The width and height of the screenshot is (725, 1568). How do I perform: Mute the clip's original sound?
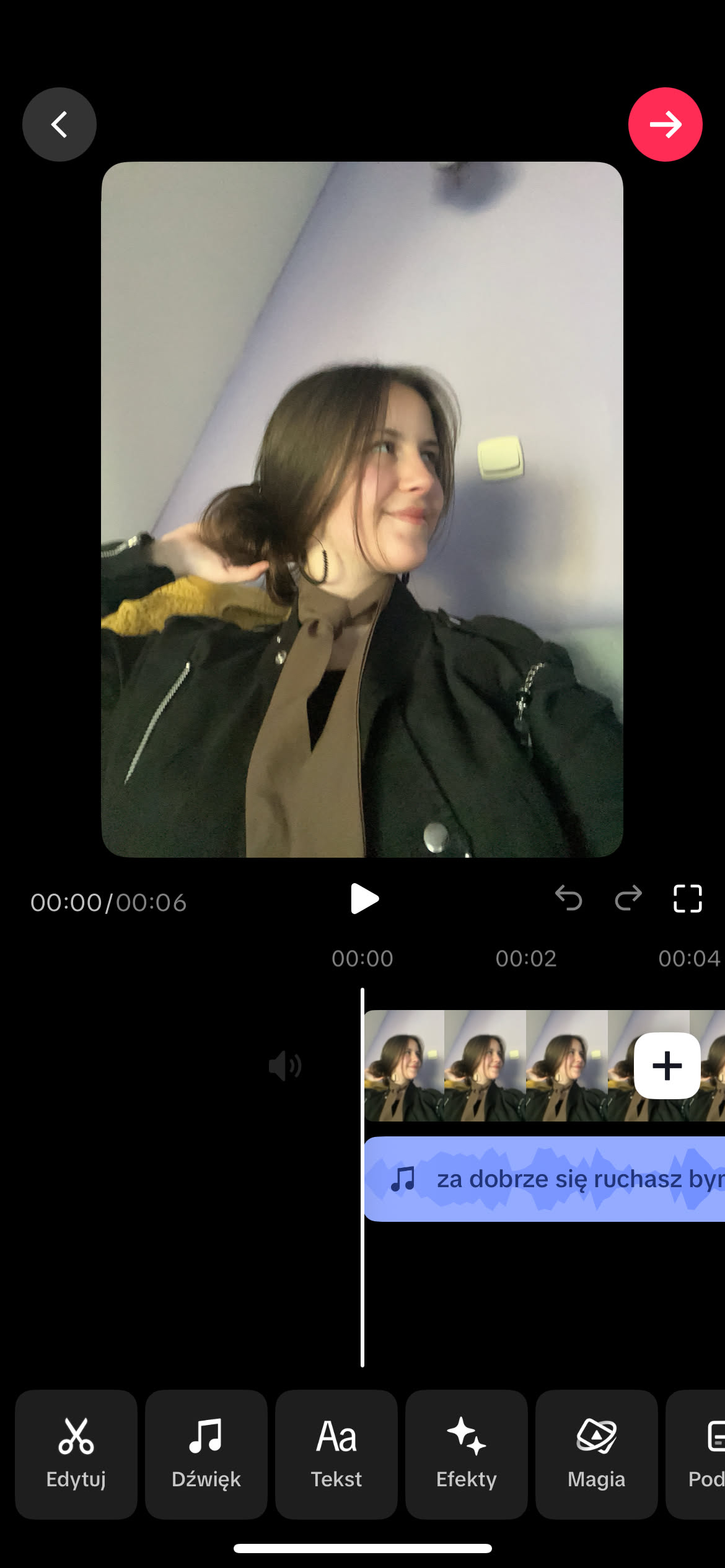(284, 1066)
